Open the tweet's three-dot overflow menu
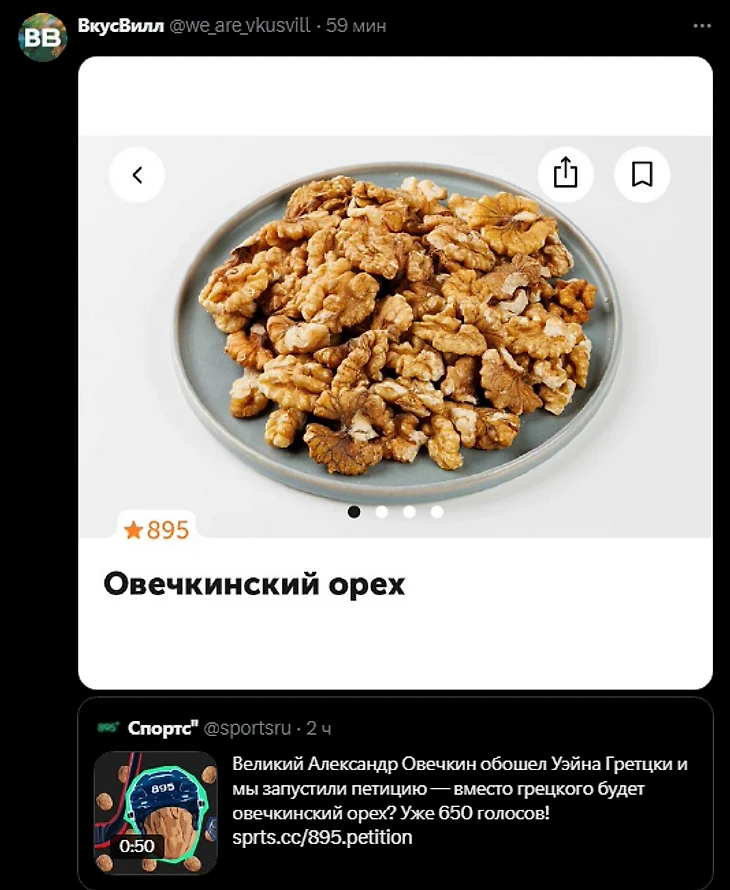The height and width of the screenshot is (890, 730). 704,26
